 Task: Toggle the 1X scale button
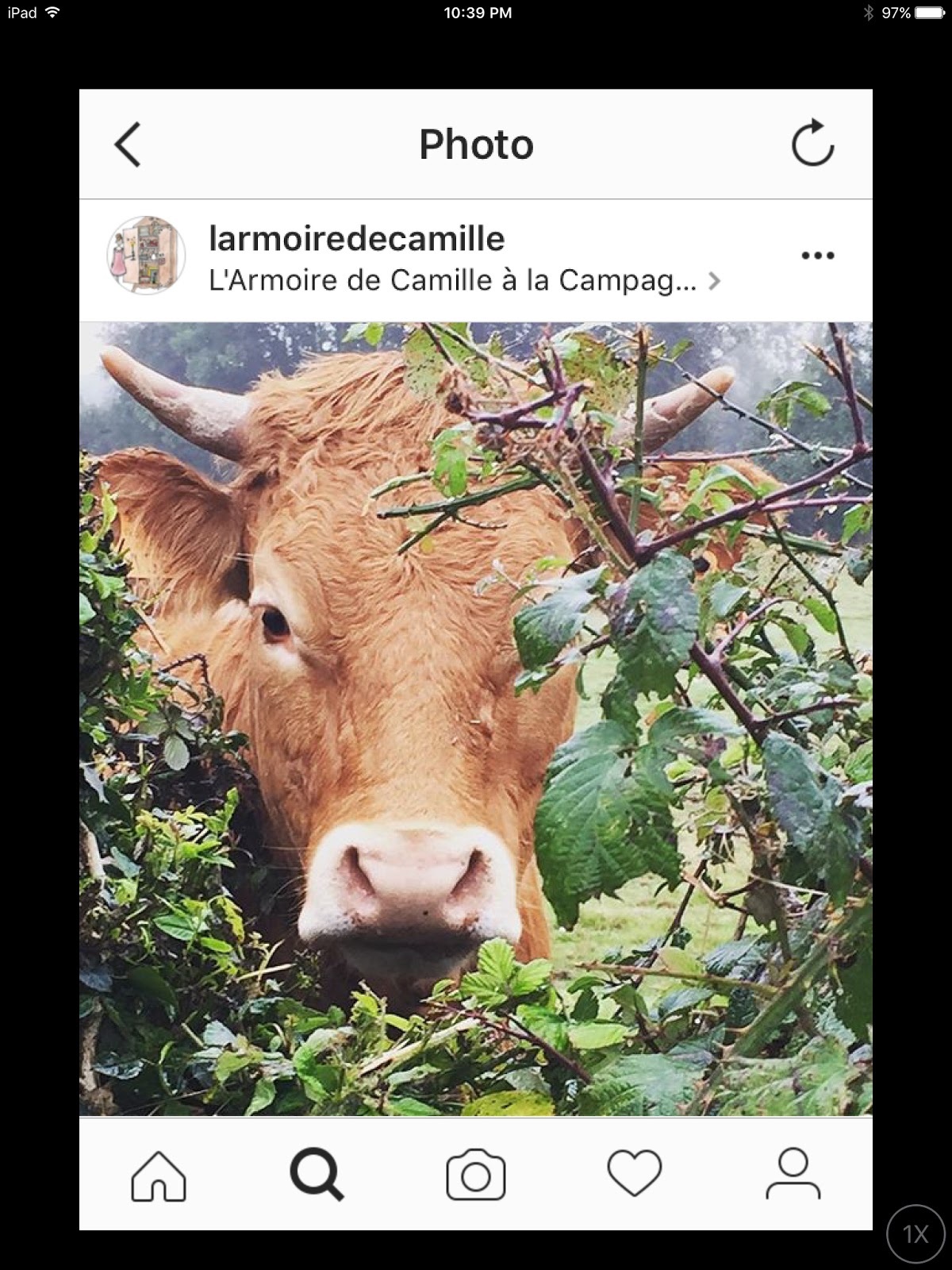tap(916, 1233)
